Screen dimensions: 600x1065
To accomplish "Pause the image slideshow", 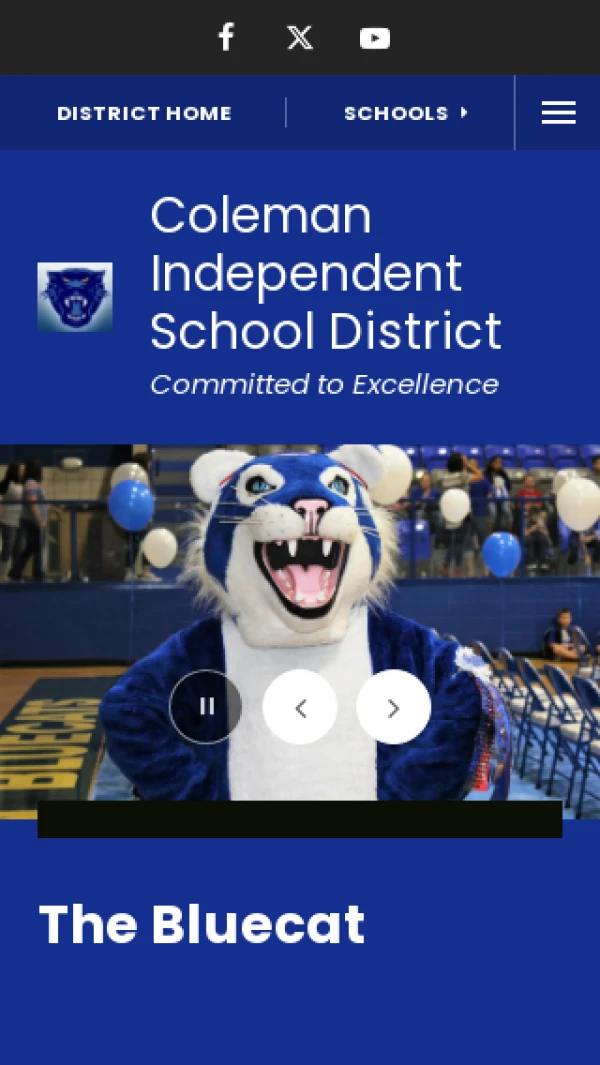I will [206, 707].
